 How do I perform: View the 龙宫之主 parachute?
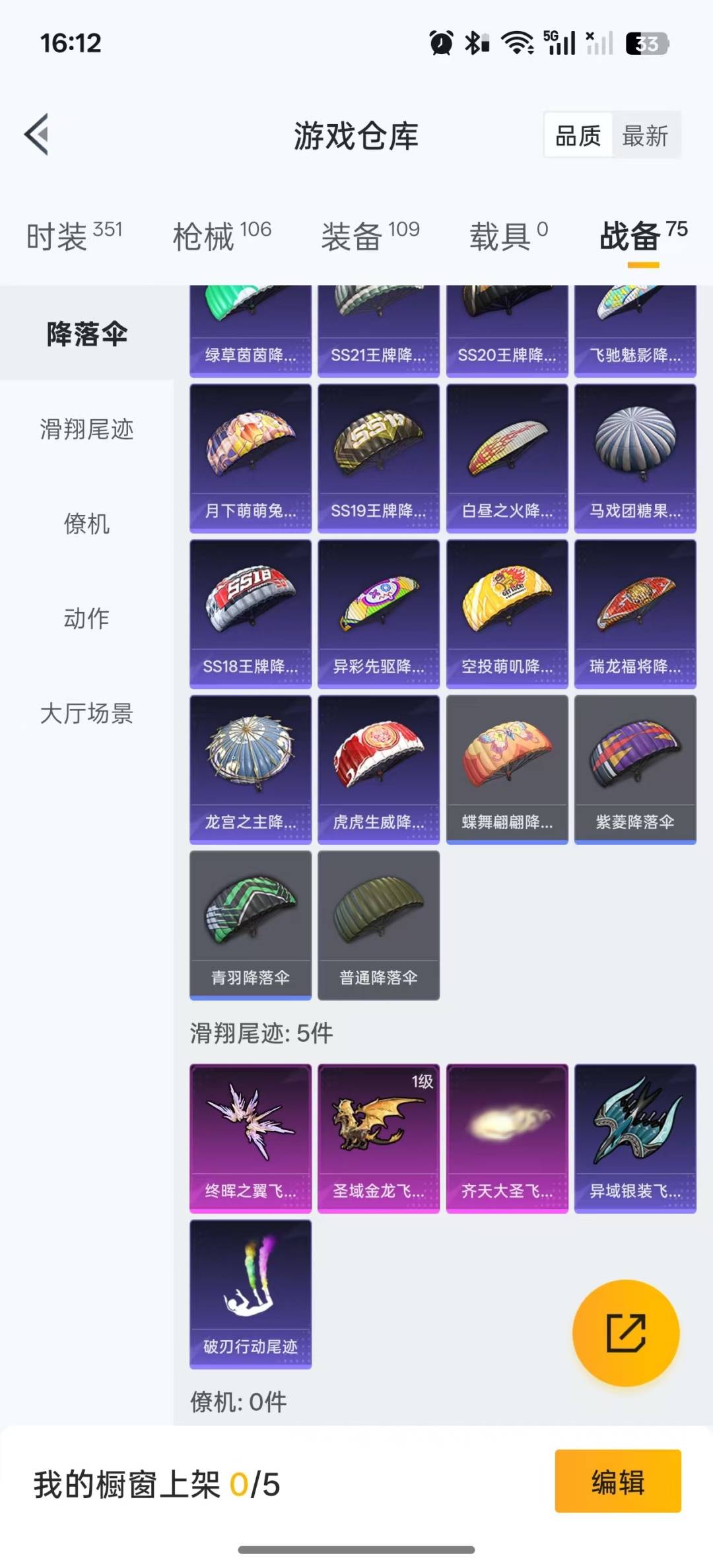point(250,770)
